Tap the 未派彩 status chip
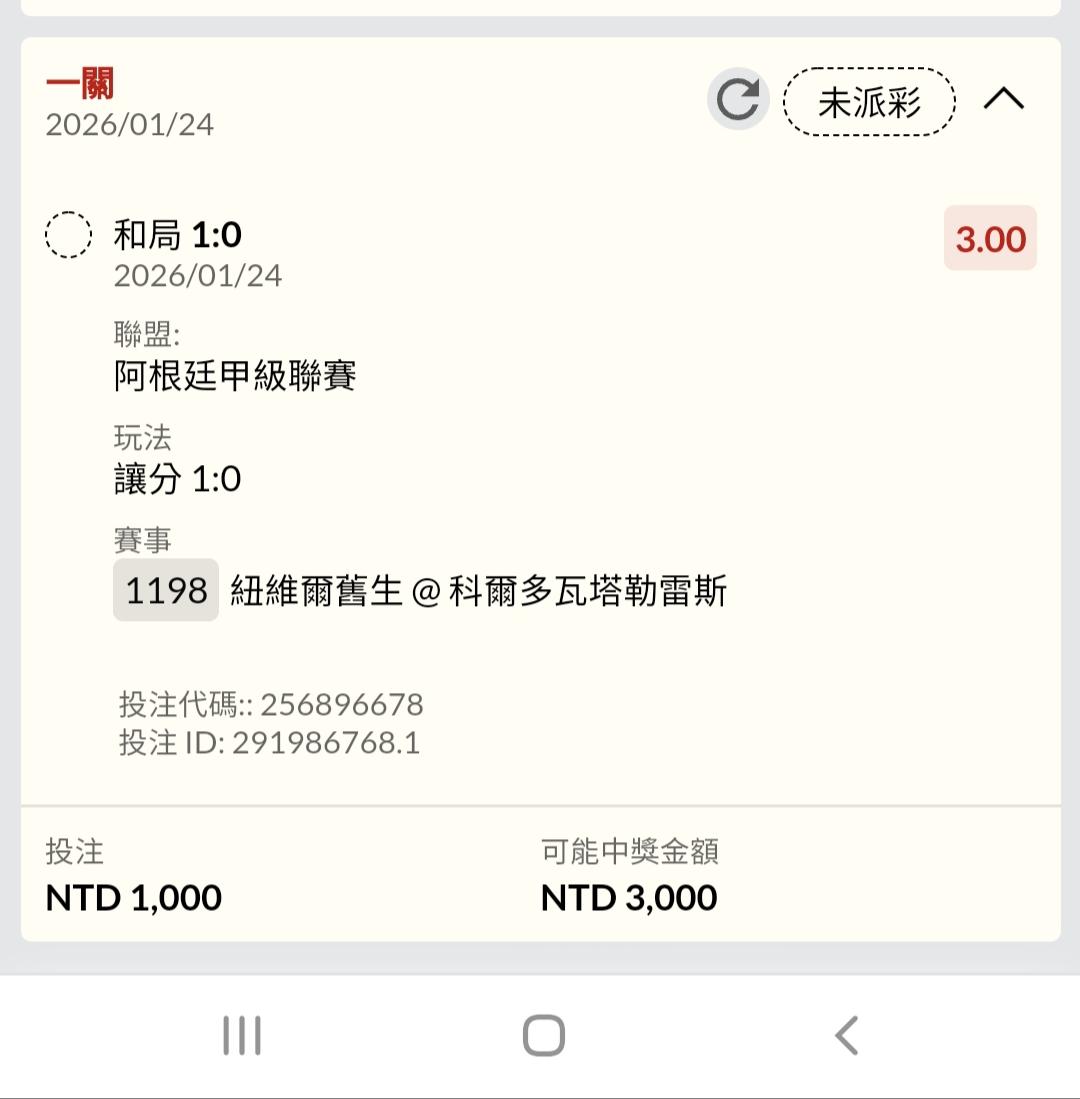This screenshot has height=1099, width=1080. click(869, 102)
